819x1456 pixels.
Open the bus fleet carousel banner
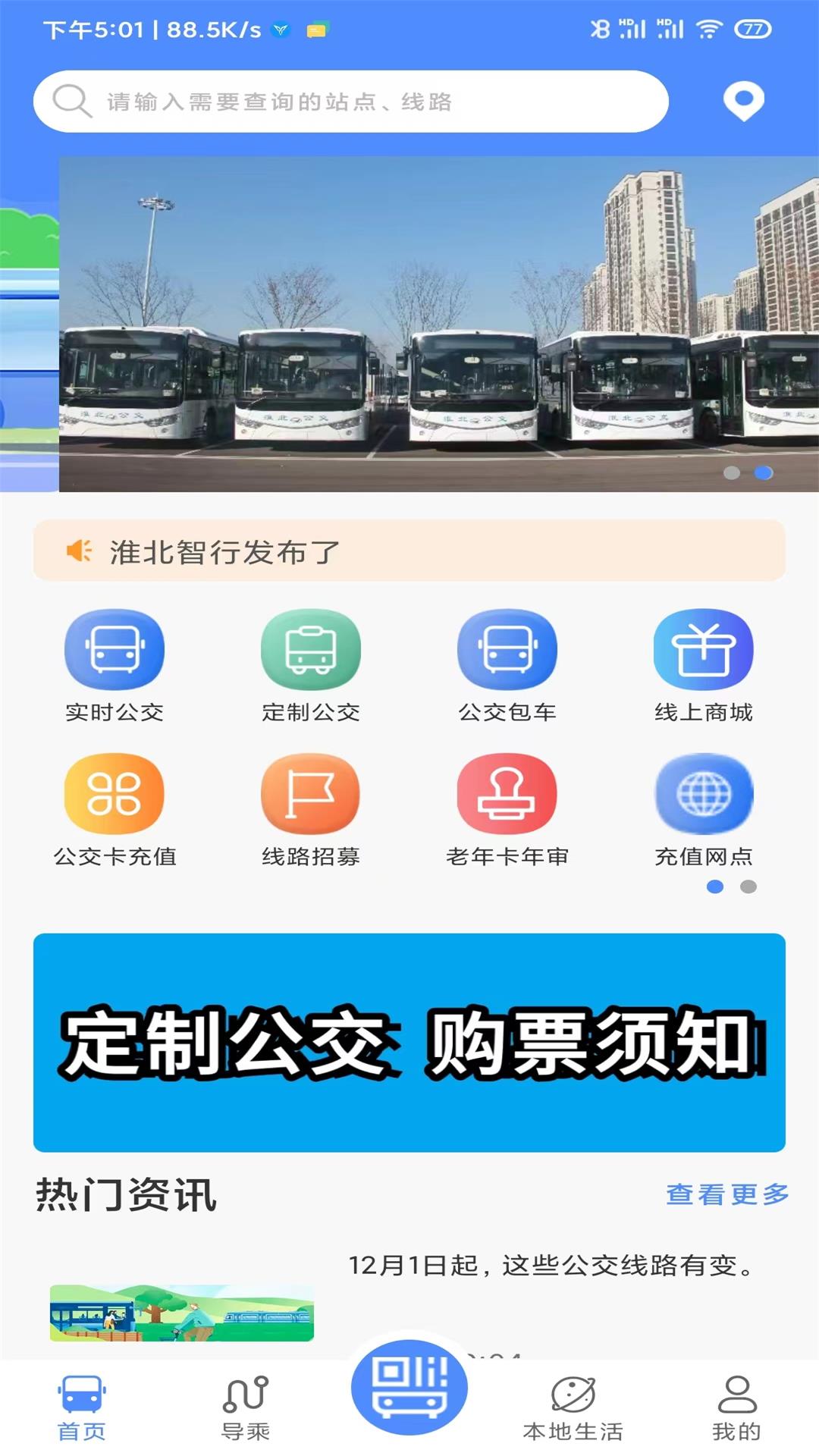438,324
